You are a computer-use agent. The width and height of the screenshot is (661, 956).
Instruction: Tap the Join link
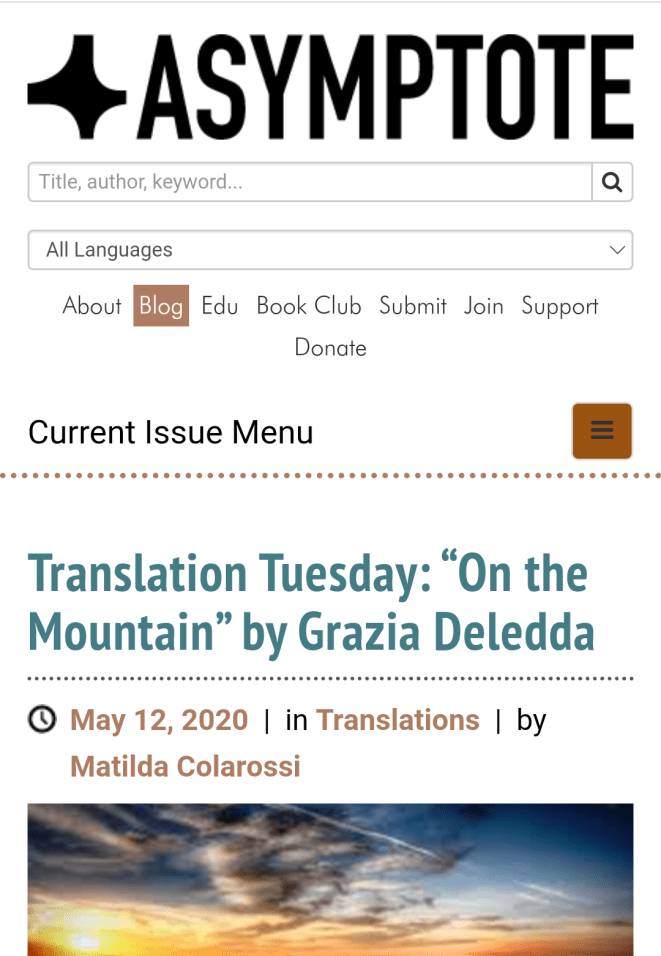(x=484, y=306)
